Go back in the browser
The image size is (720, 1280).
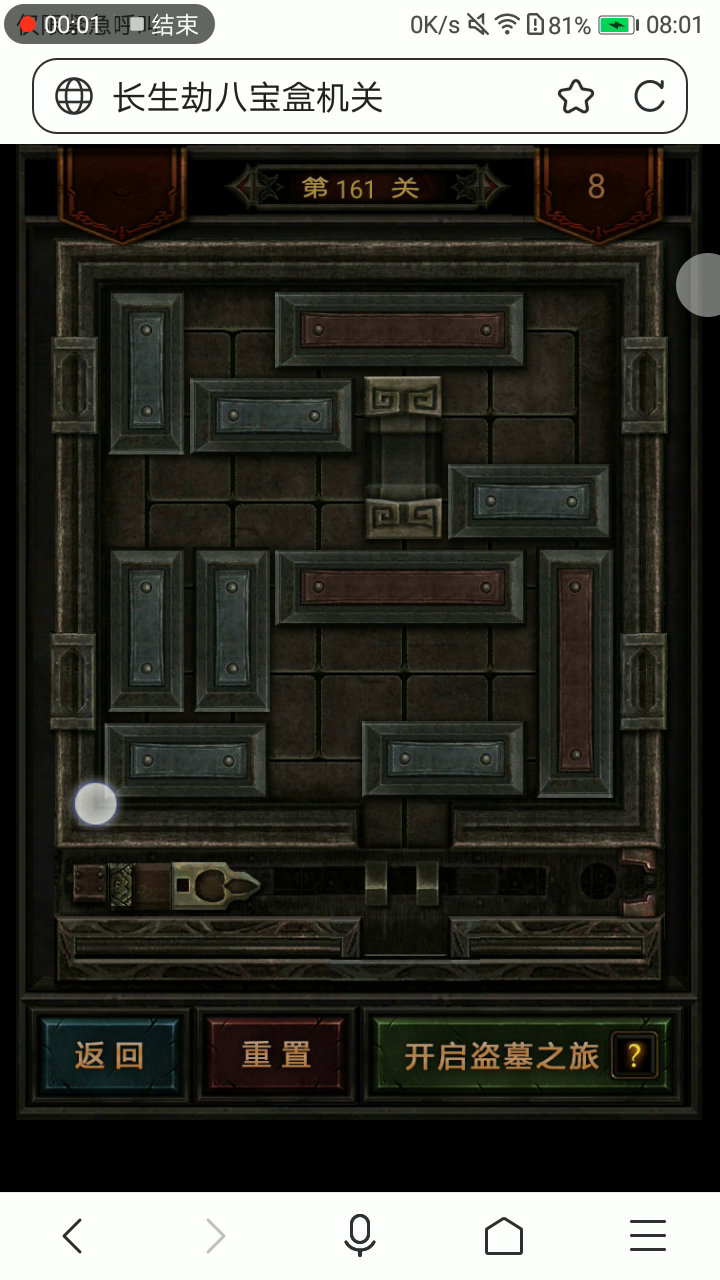coord(72,1237)
